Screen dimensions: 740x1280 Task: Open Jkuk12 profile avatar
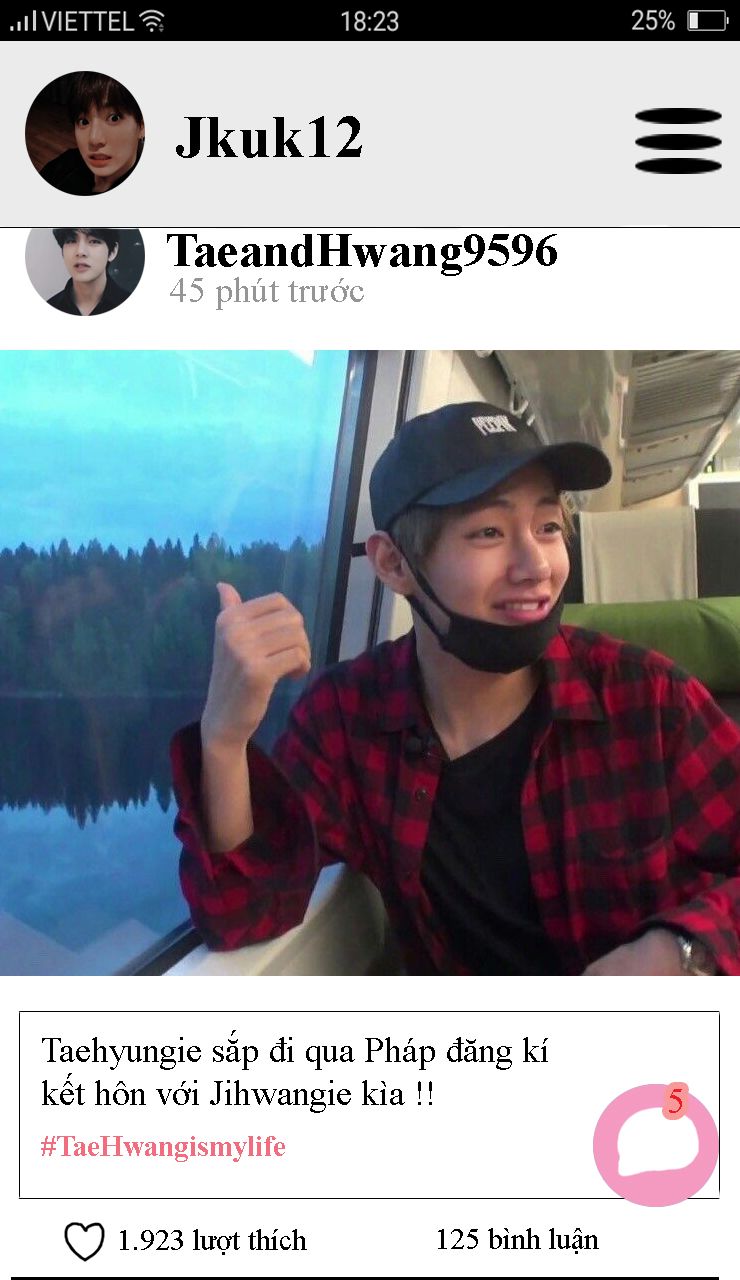point(85,134)
